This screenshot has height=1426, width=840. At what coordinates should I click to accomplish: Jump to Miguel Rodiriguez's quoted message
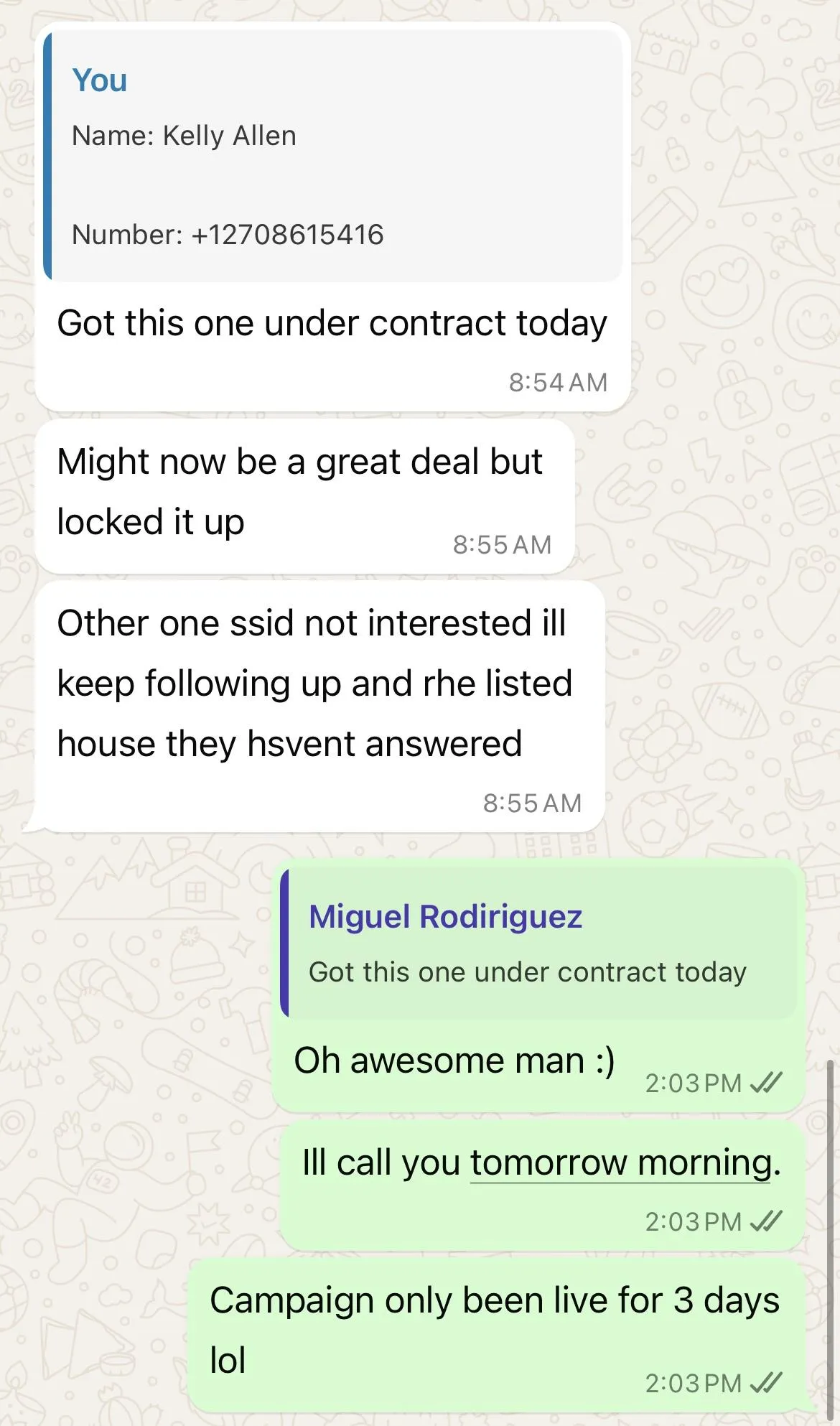(x=538, y=943)
